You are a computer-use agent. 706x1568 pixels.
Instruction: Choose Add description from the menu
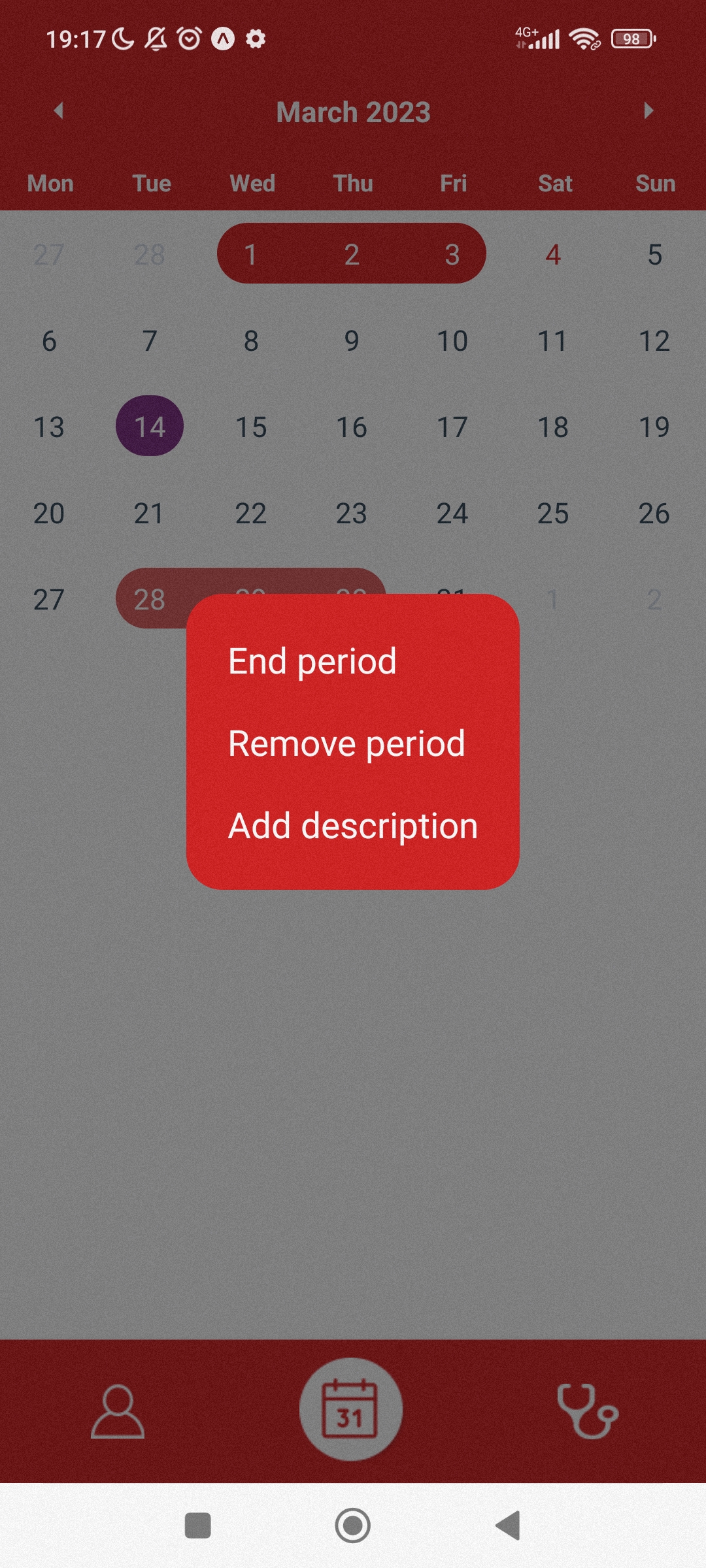tap(352, 825)
